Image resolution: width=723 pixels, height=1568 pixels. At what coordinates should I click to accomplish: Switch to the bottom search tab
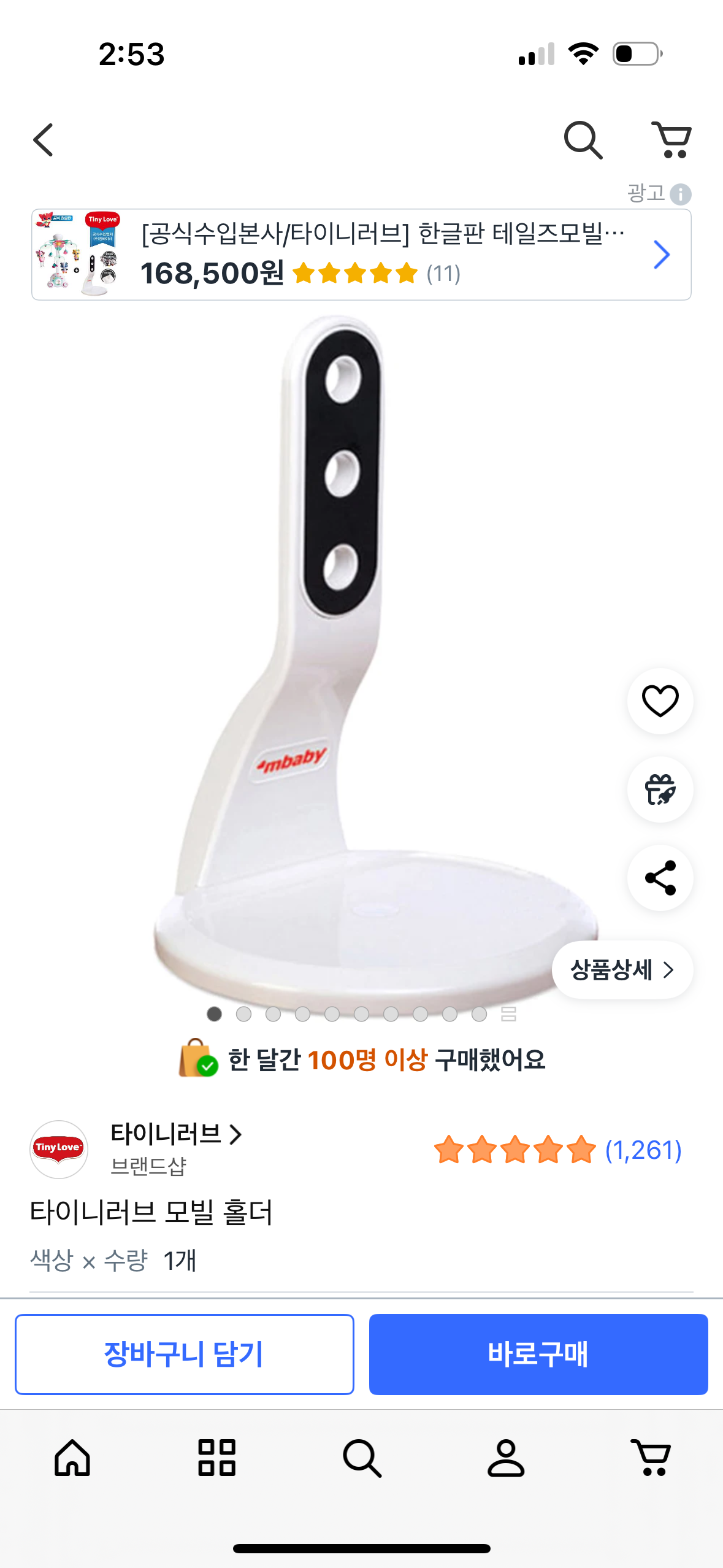point(362,1458)
